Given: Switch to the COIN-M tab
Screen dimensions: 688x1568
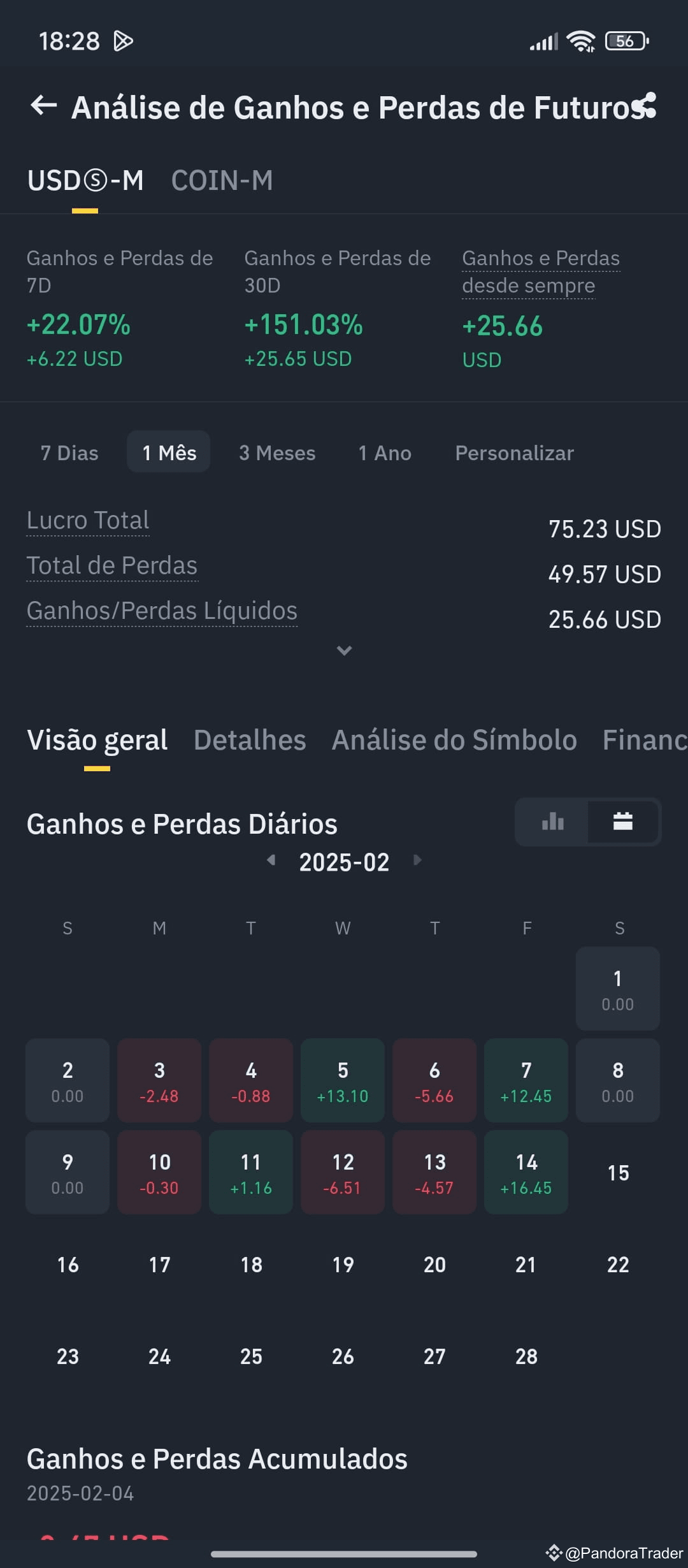Looking at the screenshot, I should click(222, 180).
